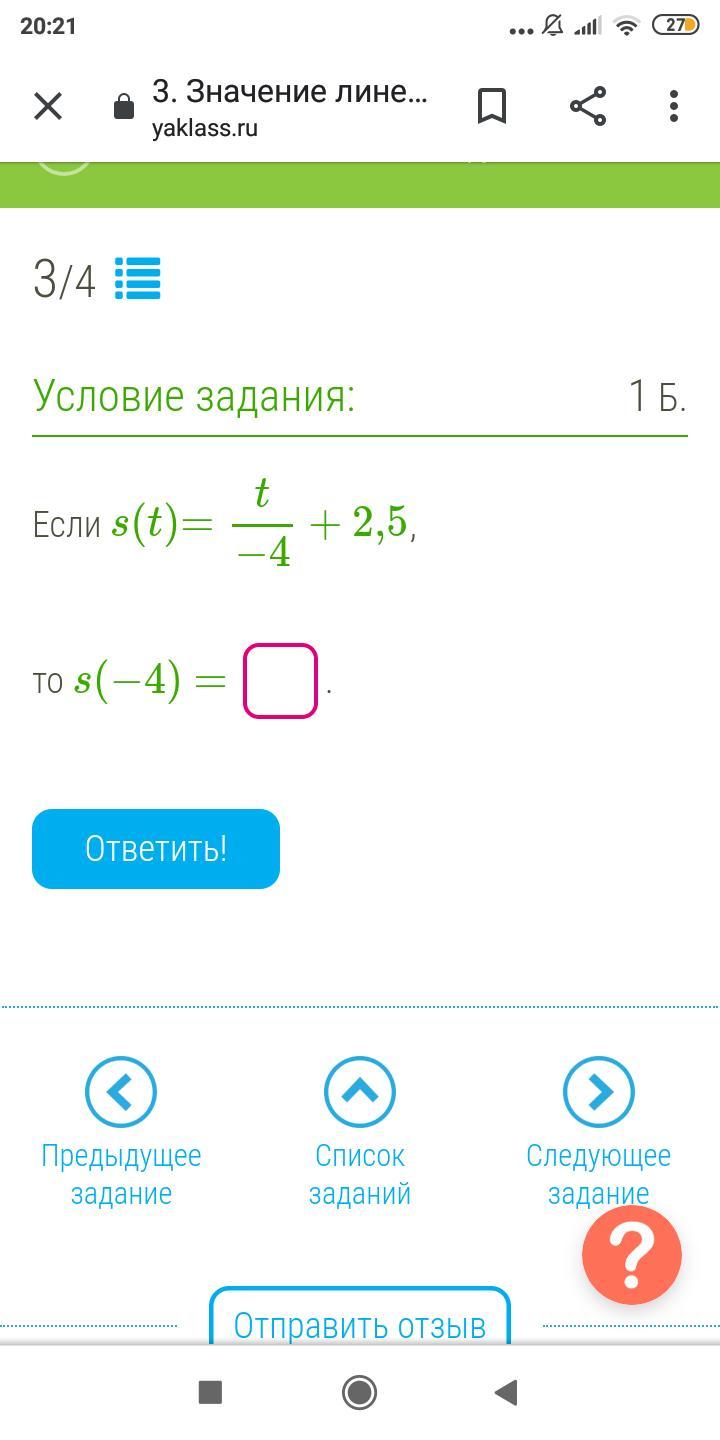Tap the site address yaklass.ru
The width and height of the screenshot is (720, 1440).
205,129
